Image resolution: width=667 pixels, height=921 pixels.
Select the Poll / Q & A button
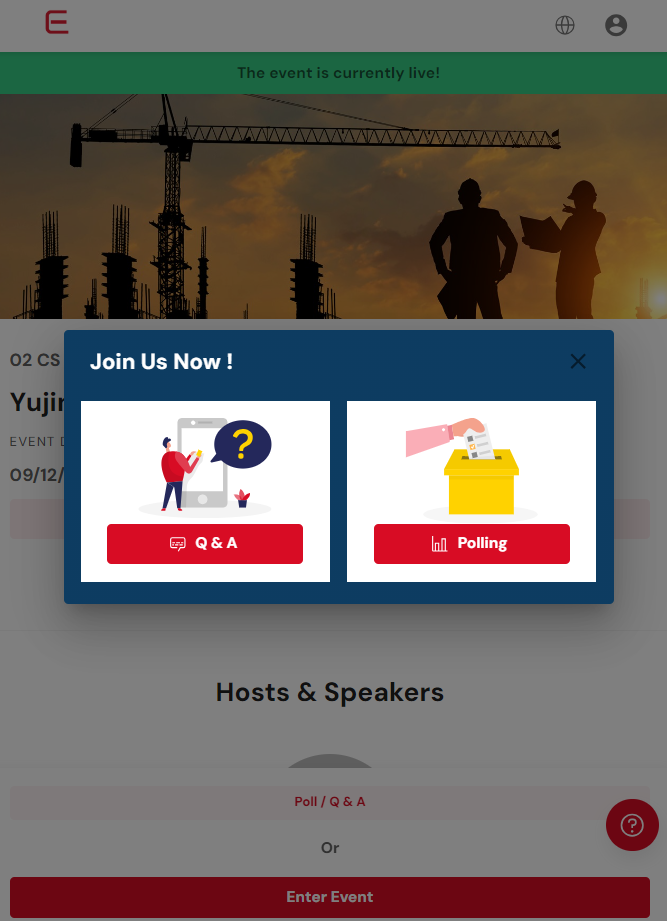tap(330, 802)
